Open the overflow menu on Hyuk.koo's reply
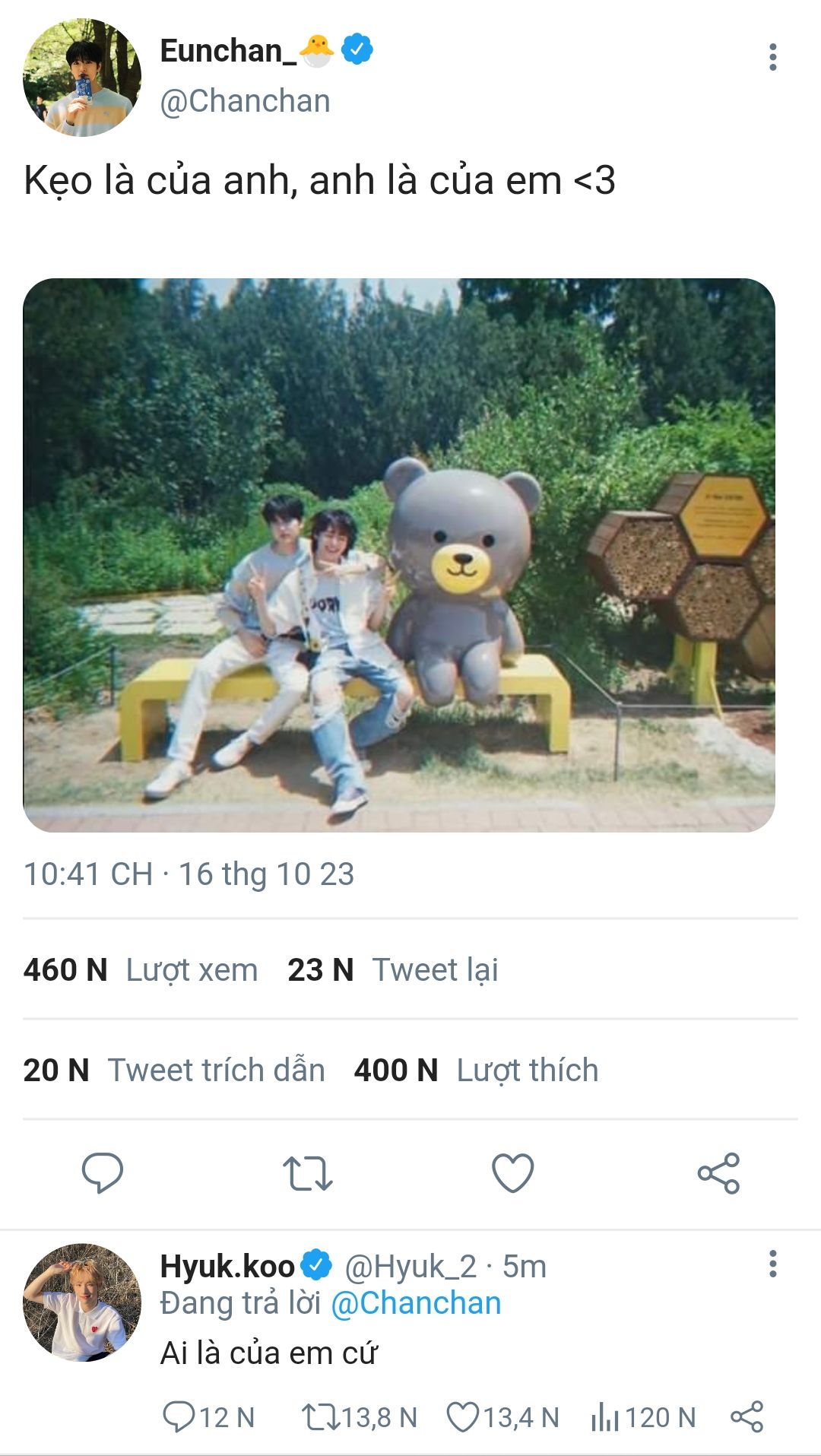 [x=772, y=1264]
